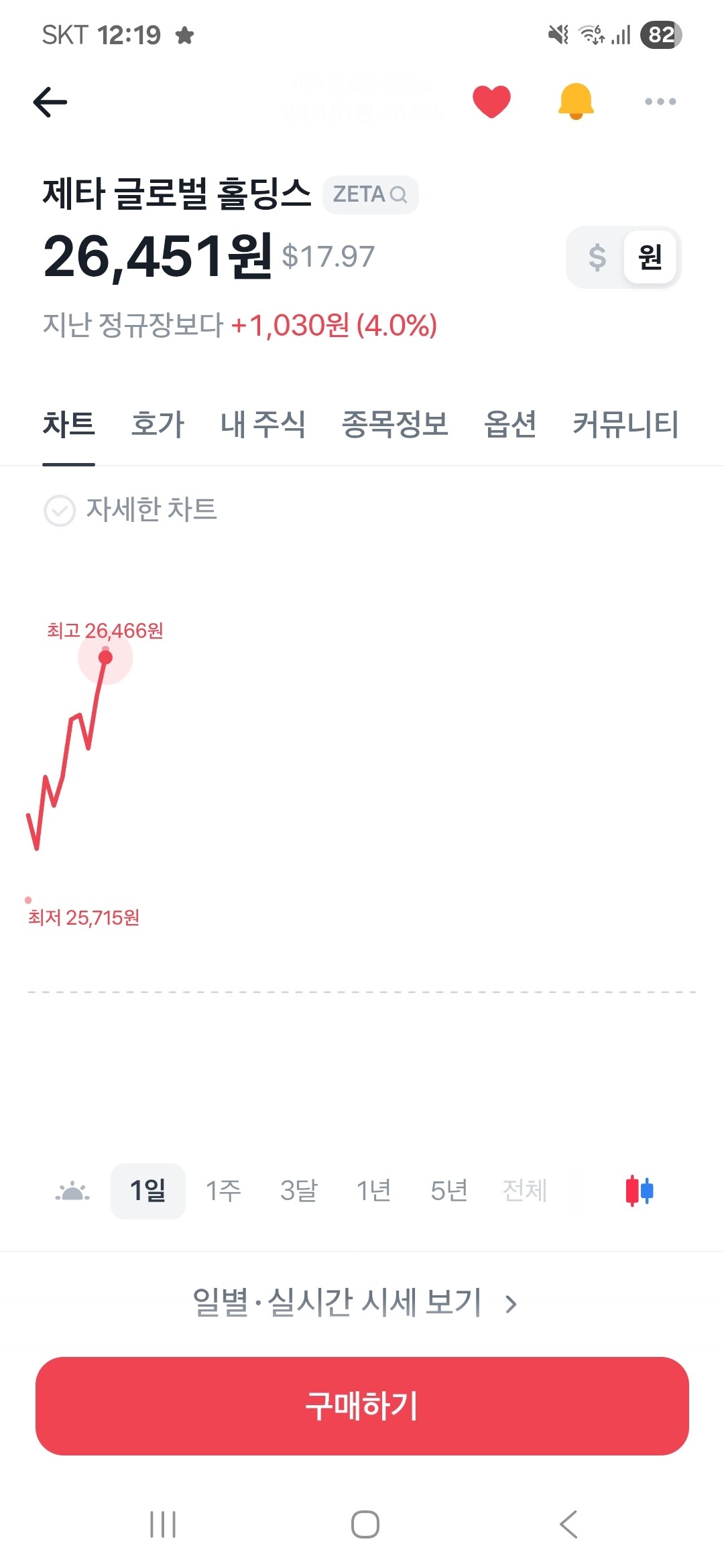Go back using the top arrow

(x=50, y=102)
